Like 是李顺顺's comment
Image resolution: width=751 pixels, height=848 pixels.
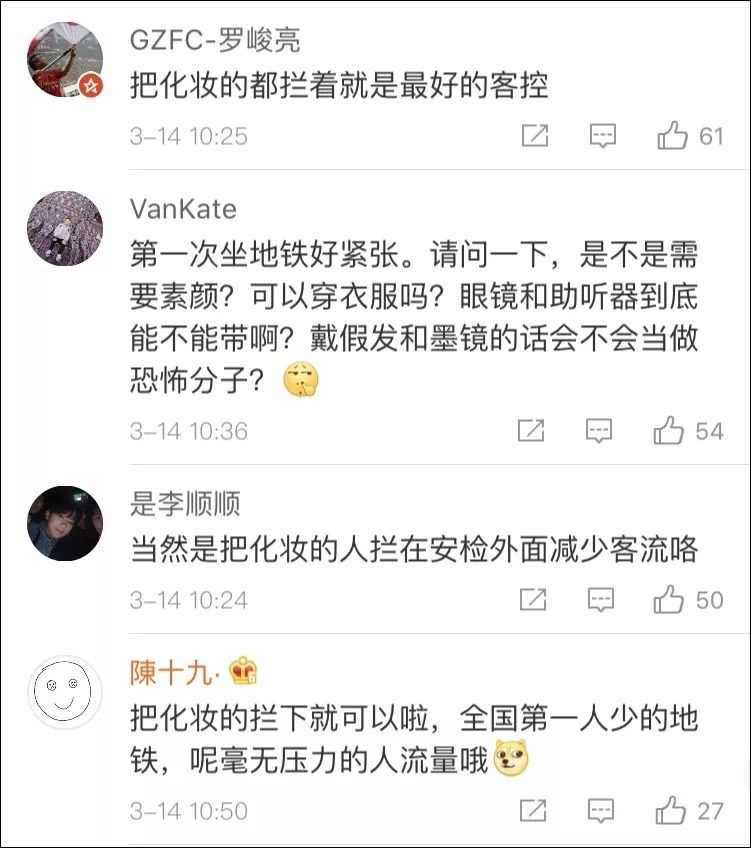coord(669,600)
